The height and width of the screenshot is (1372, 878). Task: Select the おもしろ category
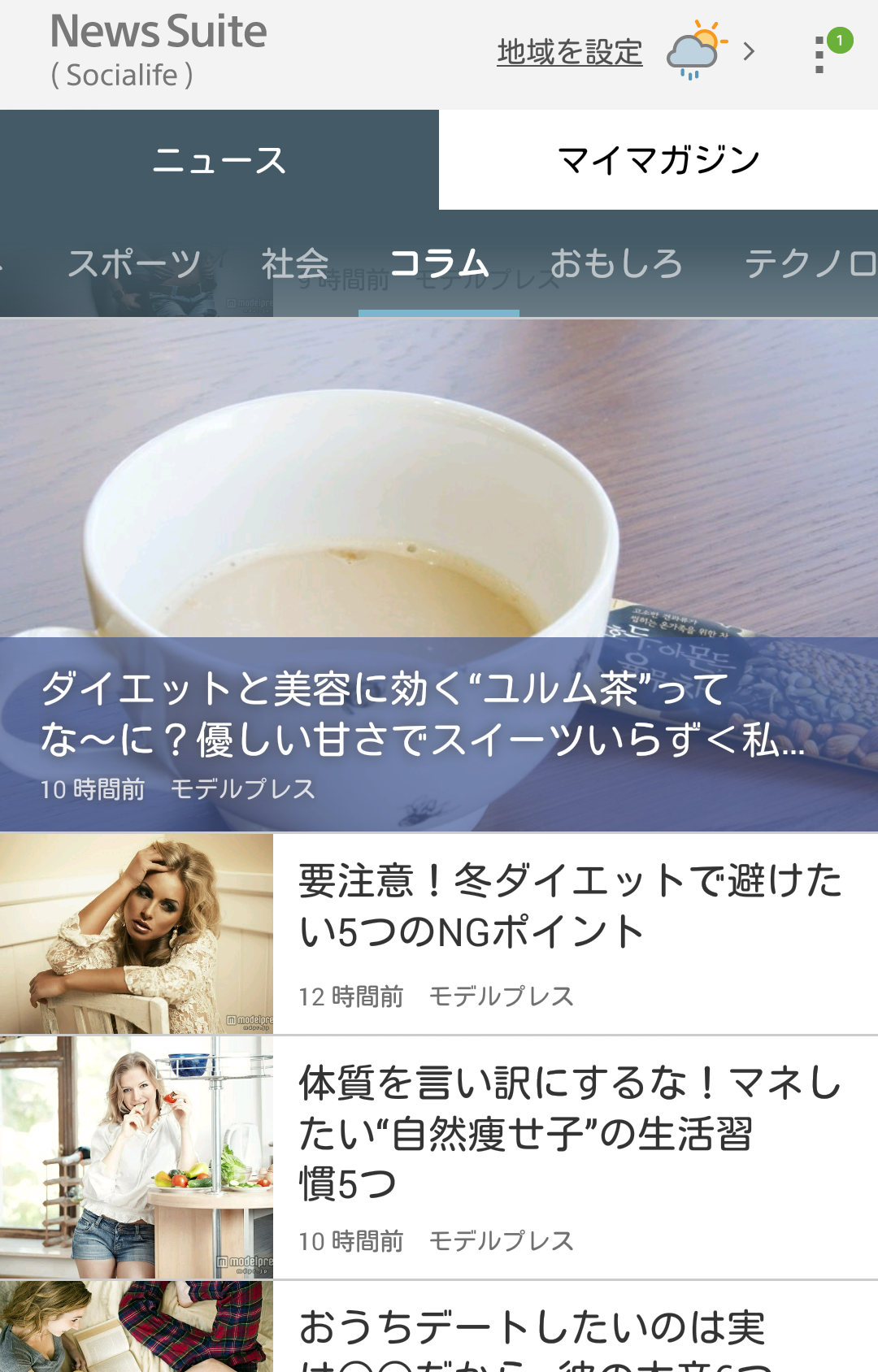[615, 263]
